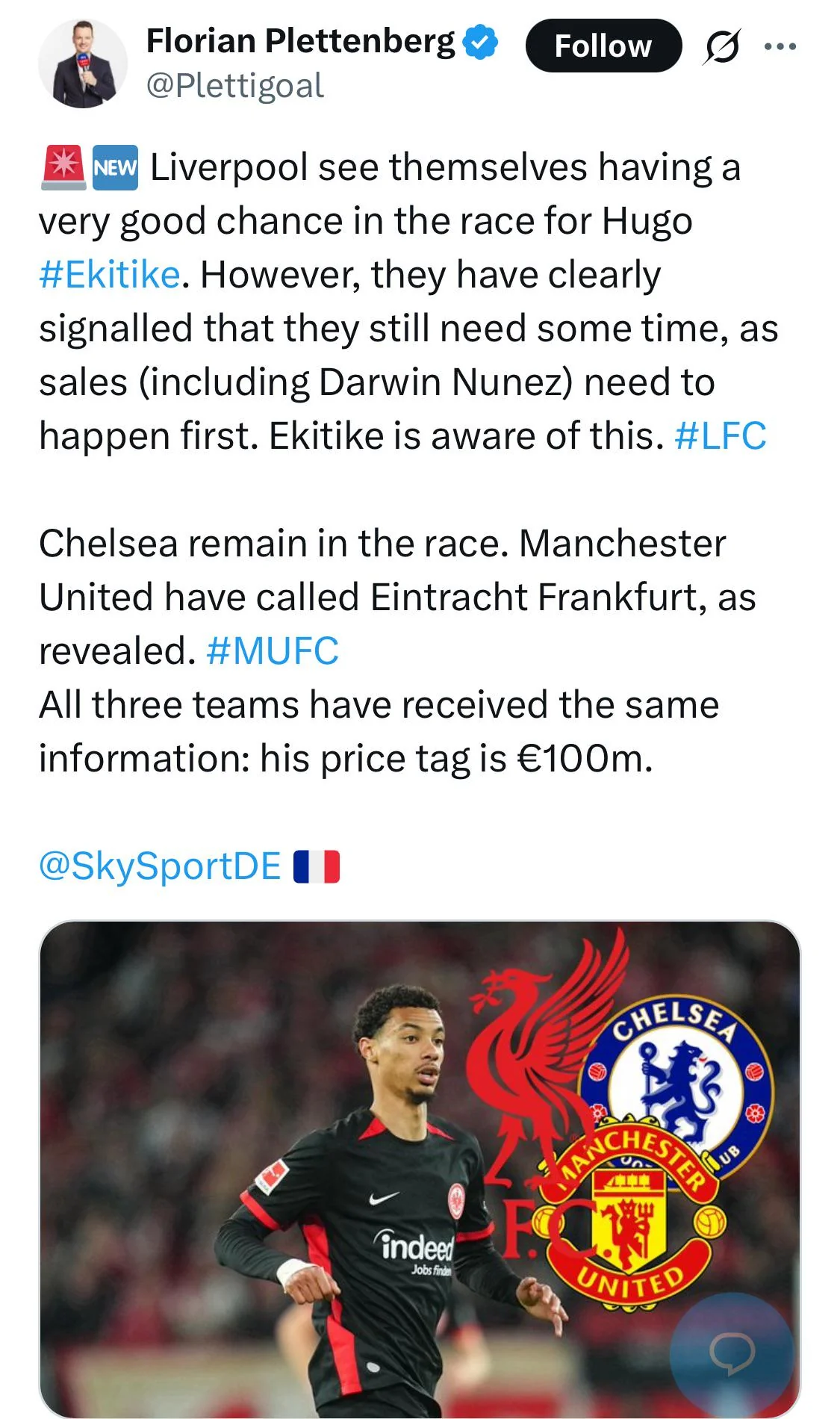Open the @Plettigoal handle

[x=235, y=86]
